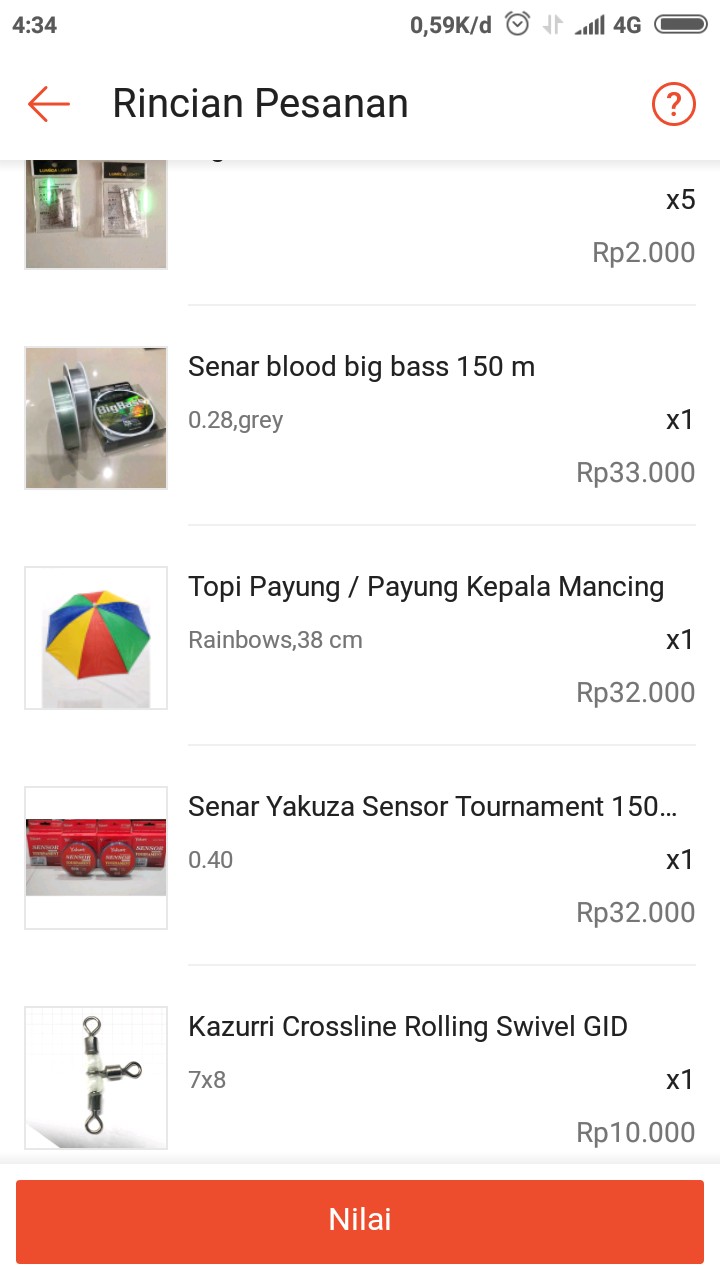Tap the Senar Yakuza Sensor Tournament listing
The height and width of the screenshot is (1280, 720).
(x=434, y=807)
